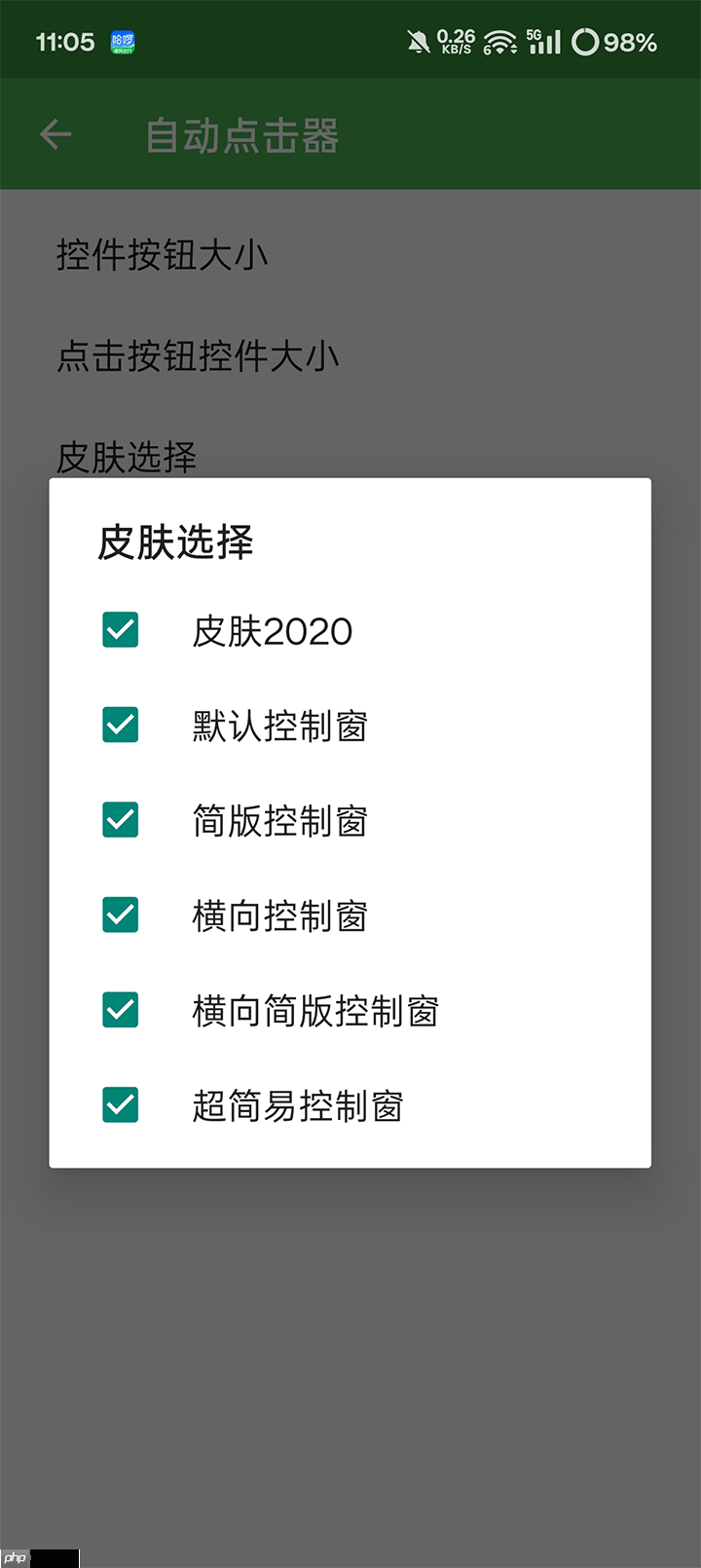Toggle the 简版控制窗 checkbox off
Viewport: 701px width, 1568px height.
[119, 819]
